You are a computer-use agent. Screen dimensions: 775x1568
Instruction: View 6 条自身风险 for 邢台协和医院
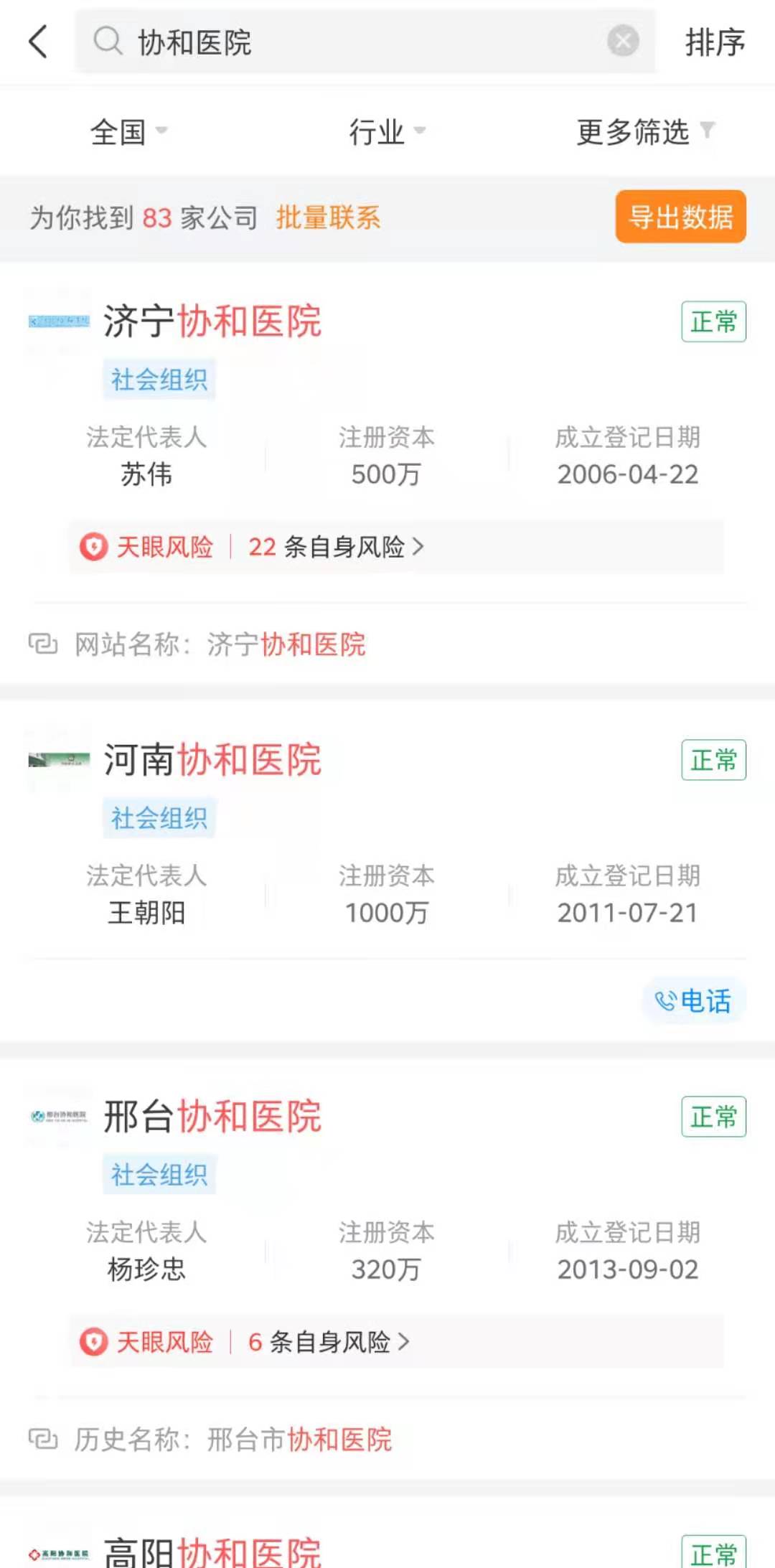click(328, 1341)
